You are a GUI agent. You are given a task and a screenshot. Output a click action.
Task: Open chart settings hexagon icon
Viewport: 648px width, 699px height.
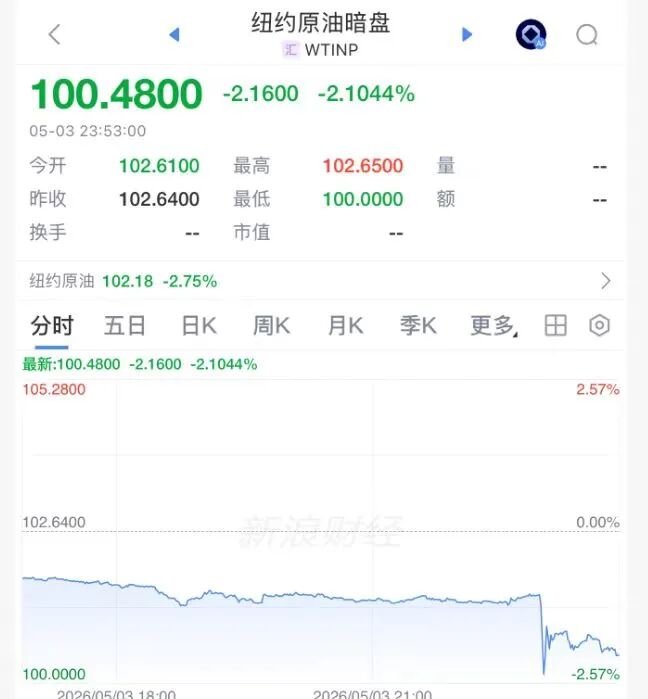[599, 325]
